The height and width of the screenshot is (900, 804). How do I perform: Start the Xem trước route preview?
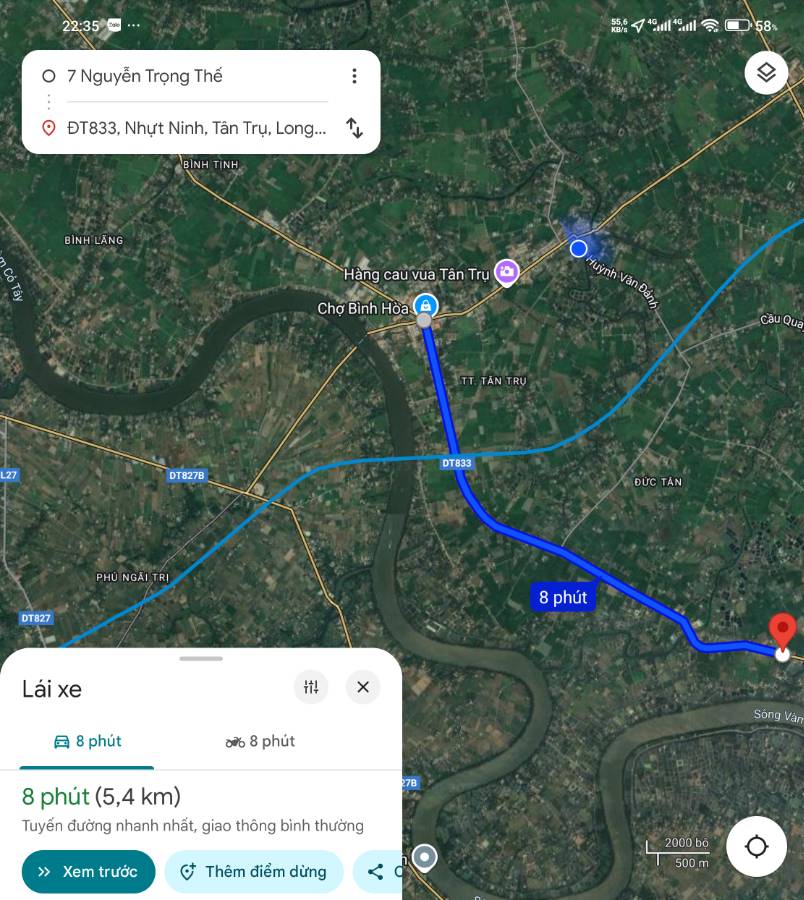pyautogui.click(x=88, y=872)
